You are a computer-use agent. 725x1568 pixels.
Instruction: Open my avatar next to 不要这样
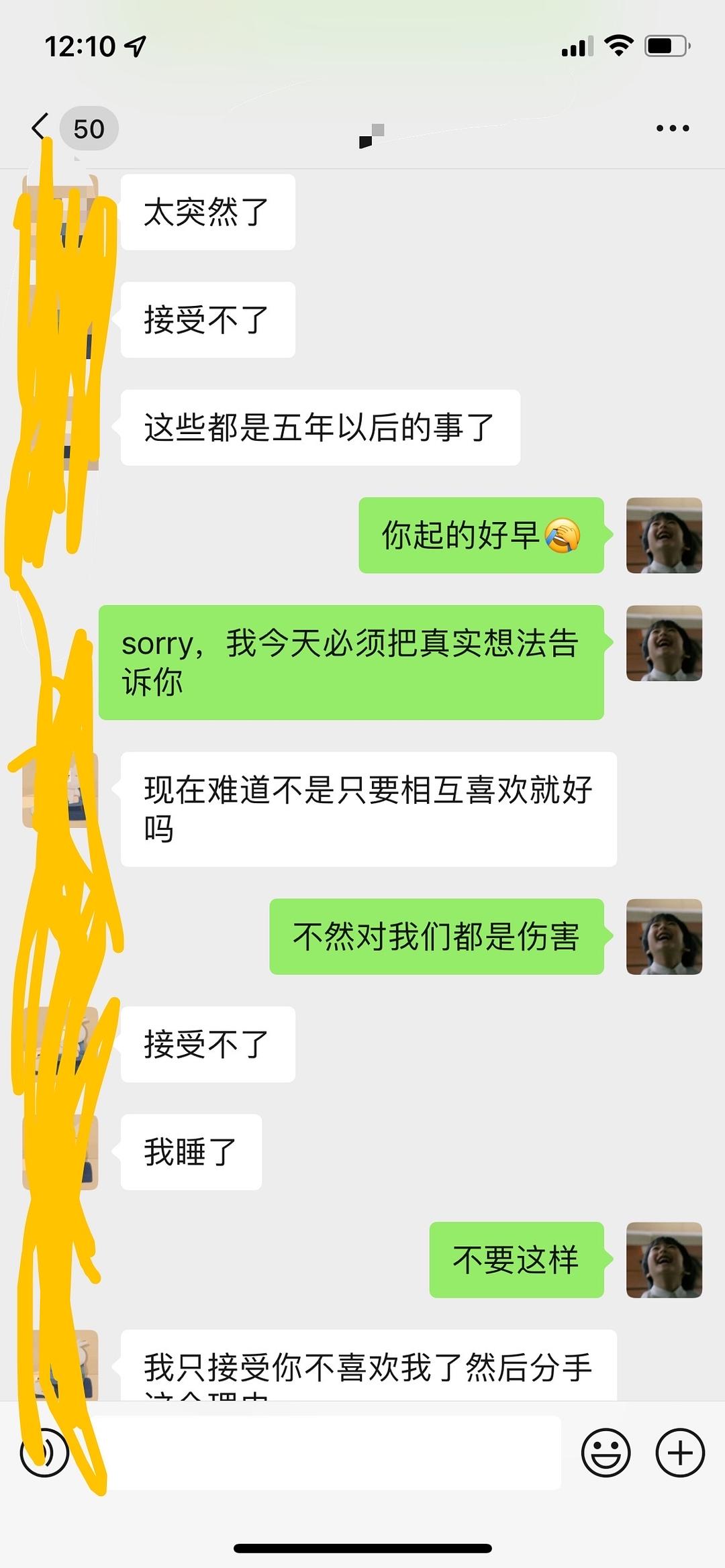tap(664, 1259)
